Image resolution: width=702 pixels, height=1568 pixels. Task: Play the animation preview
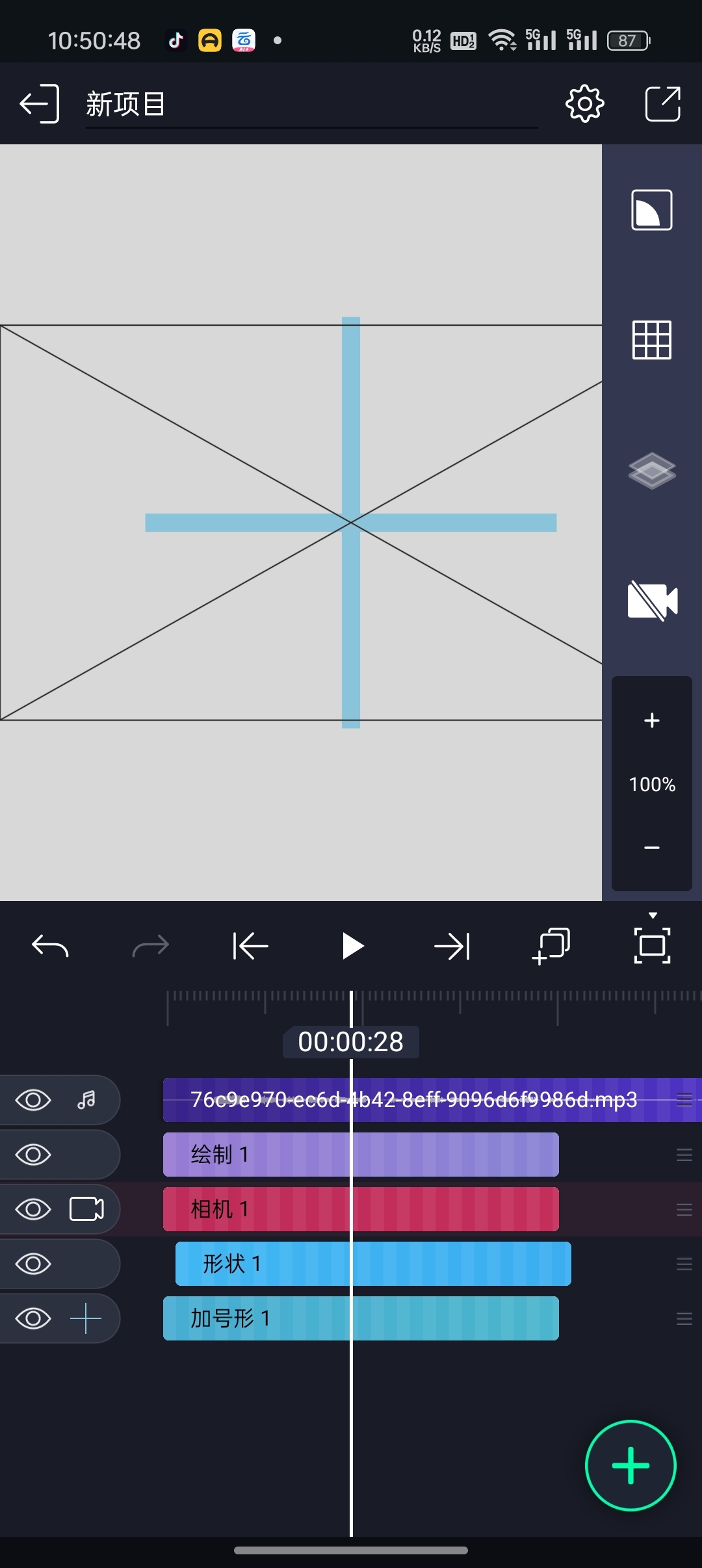point(352,946)
